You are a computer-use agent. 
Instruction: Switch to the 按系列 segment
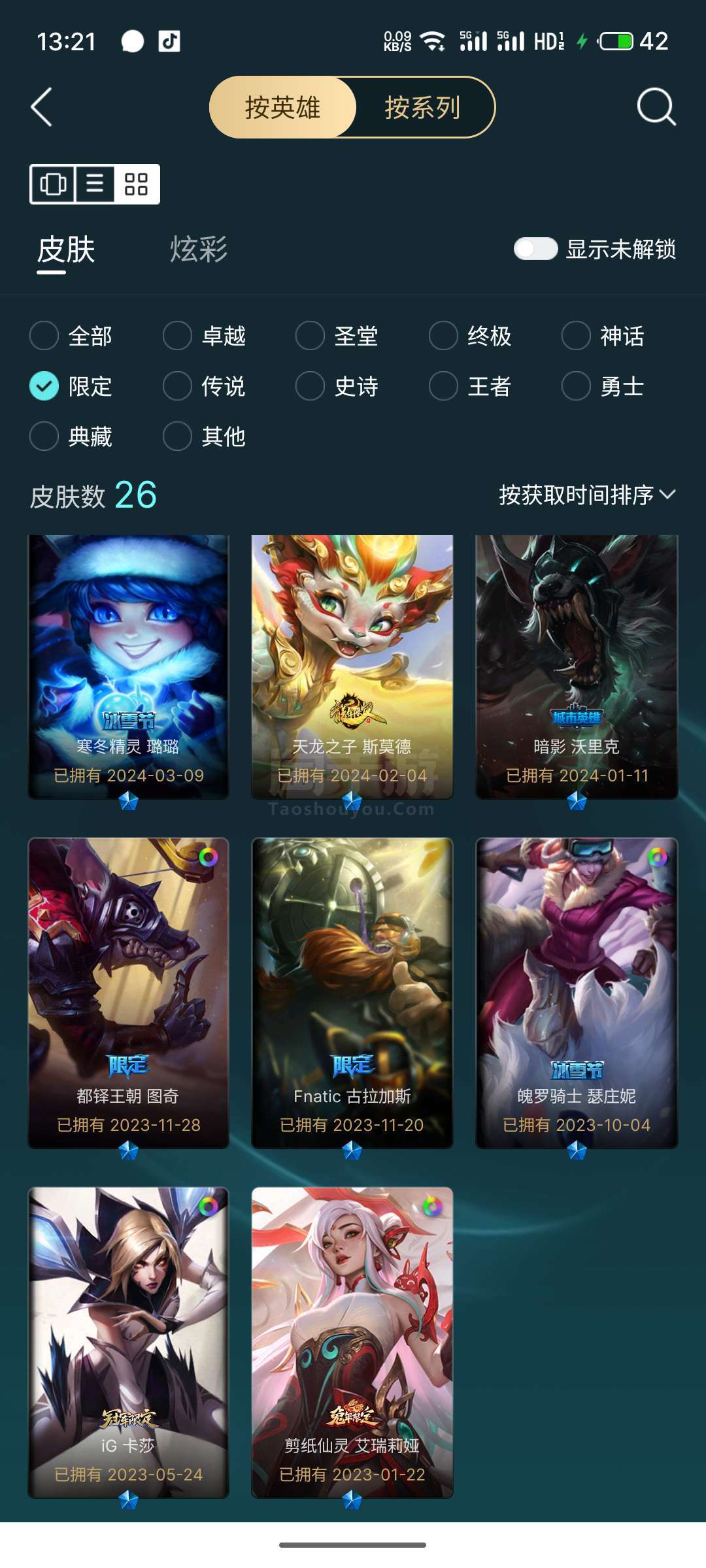click(423, 107)
